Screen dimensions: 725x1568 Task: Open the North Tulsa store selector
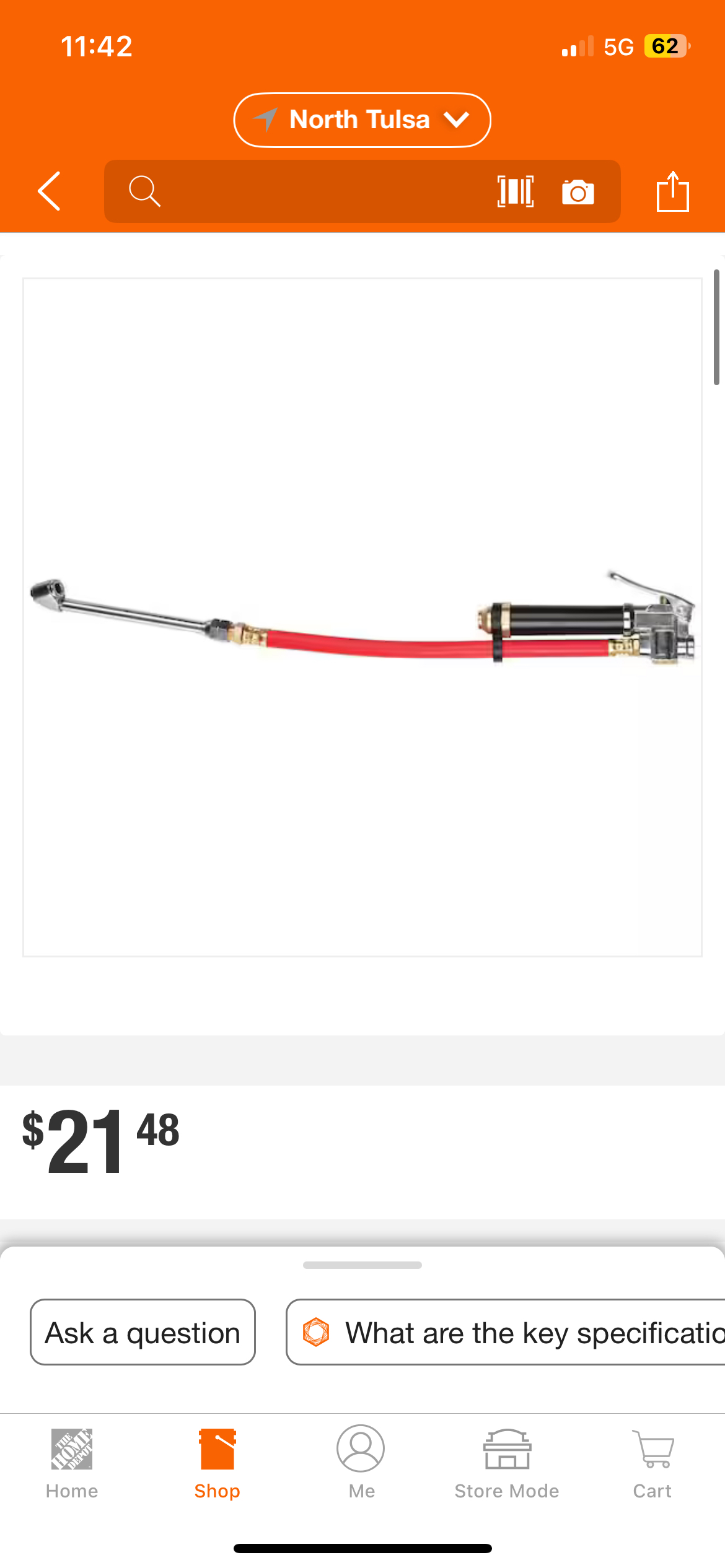pyautogui.click(x=362, y=120)
